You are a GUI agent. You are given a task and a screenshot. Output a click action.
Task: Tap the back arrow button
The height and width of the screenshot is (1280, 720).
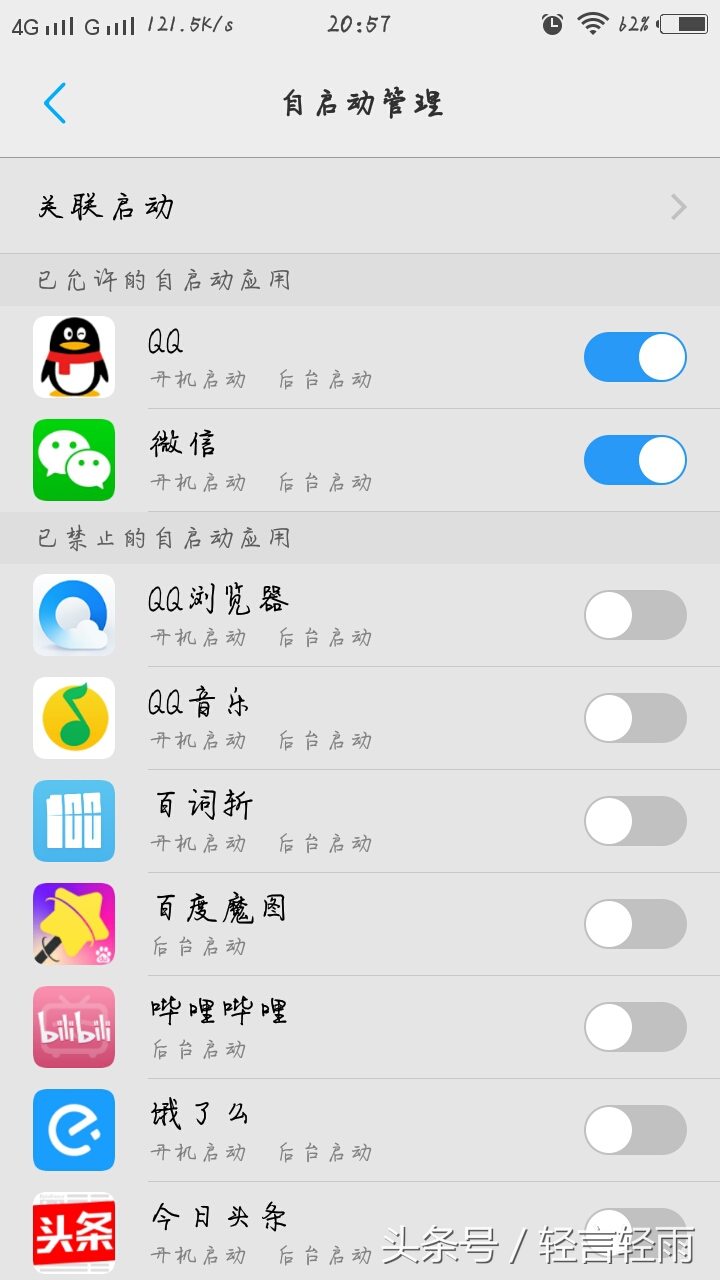click(55, 103)
